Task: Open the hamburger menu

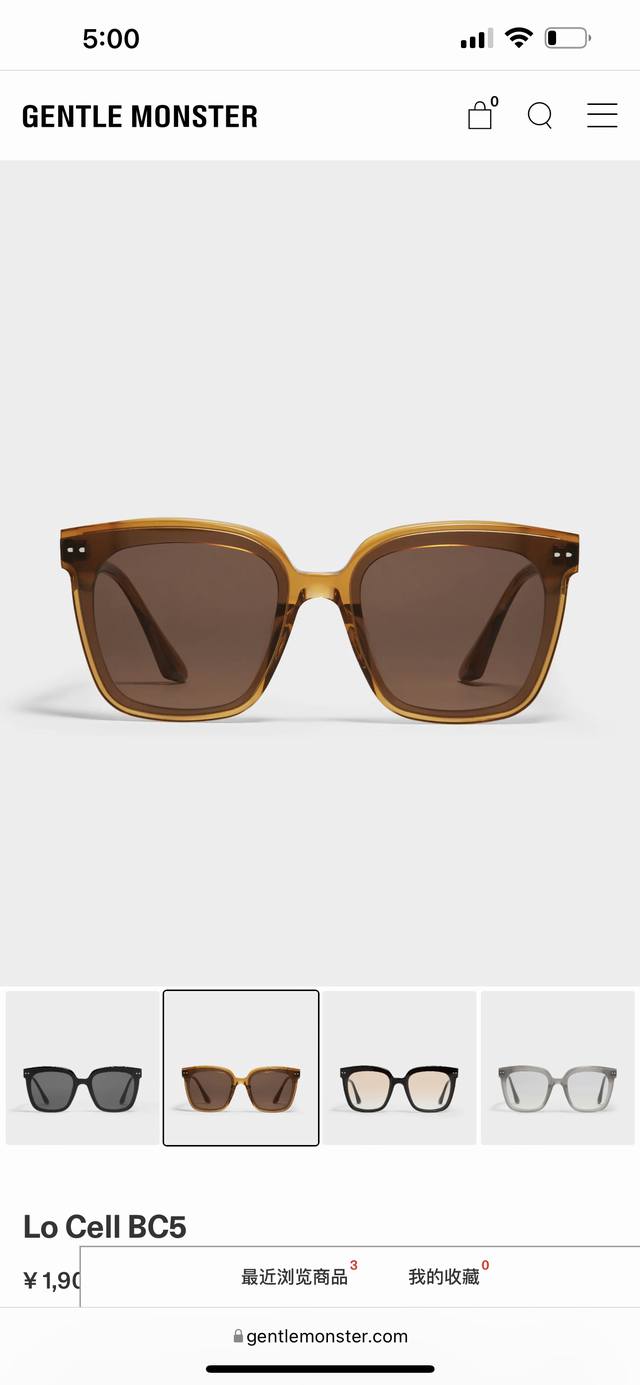Action: tap(601, 116)
